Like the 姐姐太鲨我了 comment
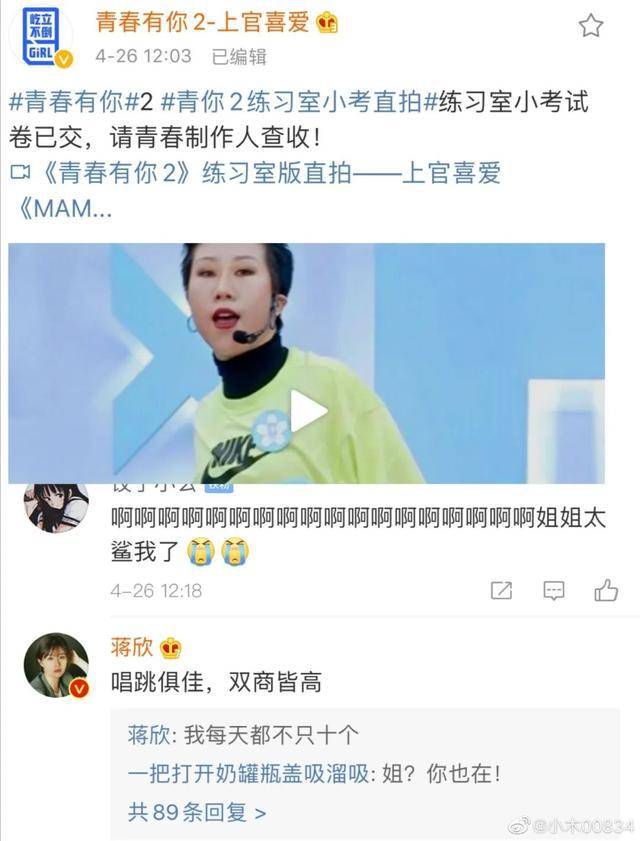This screenshot has height=841, width=640. pos(606,590)
